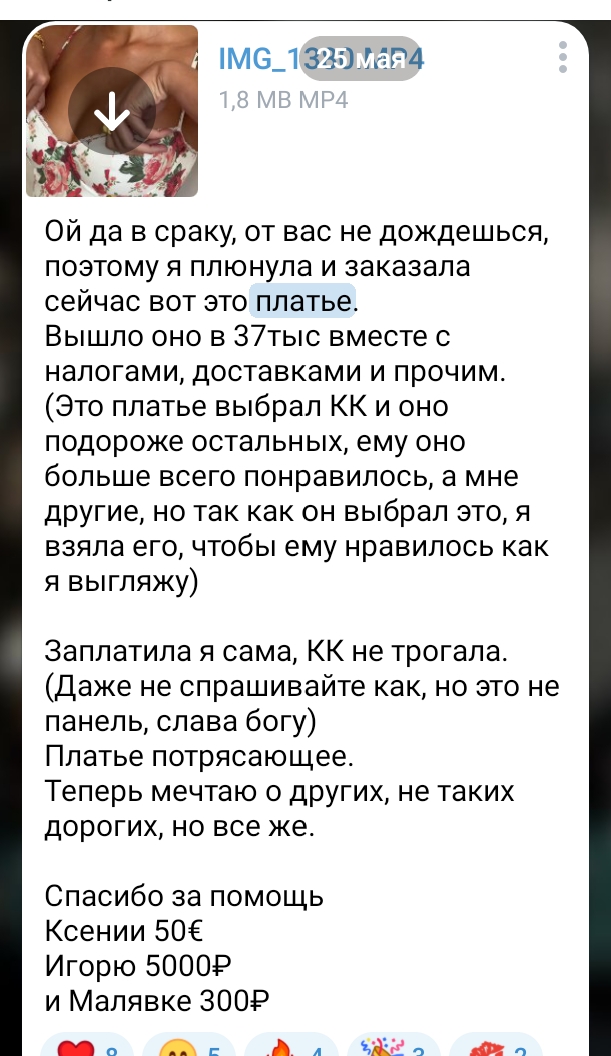Viewport: 611px width, 1056px height.
Task: React with the kiss mark emoji
Action: click(x=496, y=1046)
